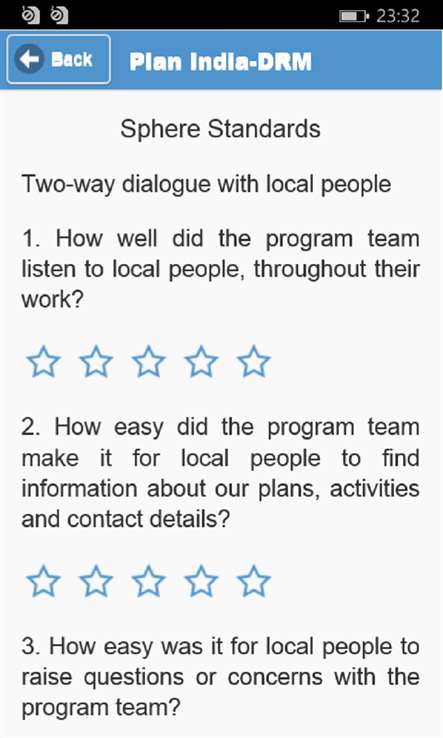Rate question 2 two stars
Image resolution: width=443 pixels, height=738 pixels.
tap(96, 581)
